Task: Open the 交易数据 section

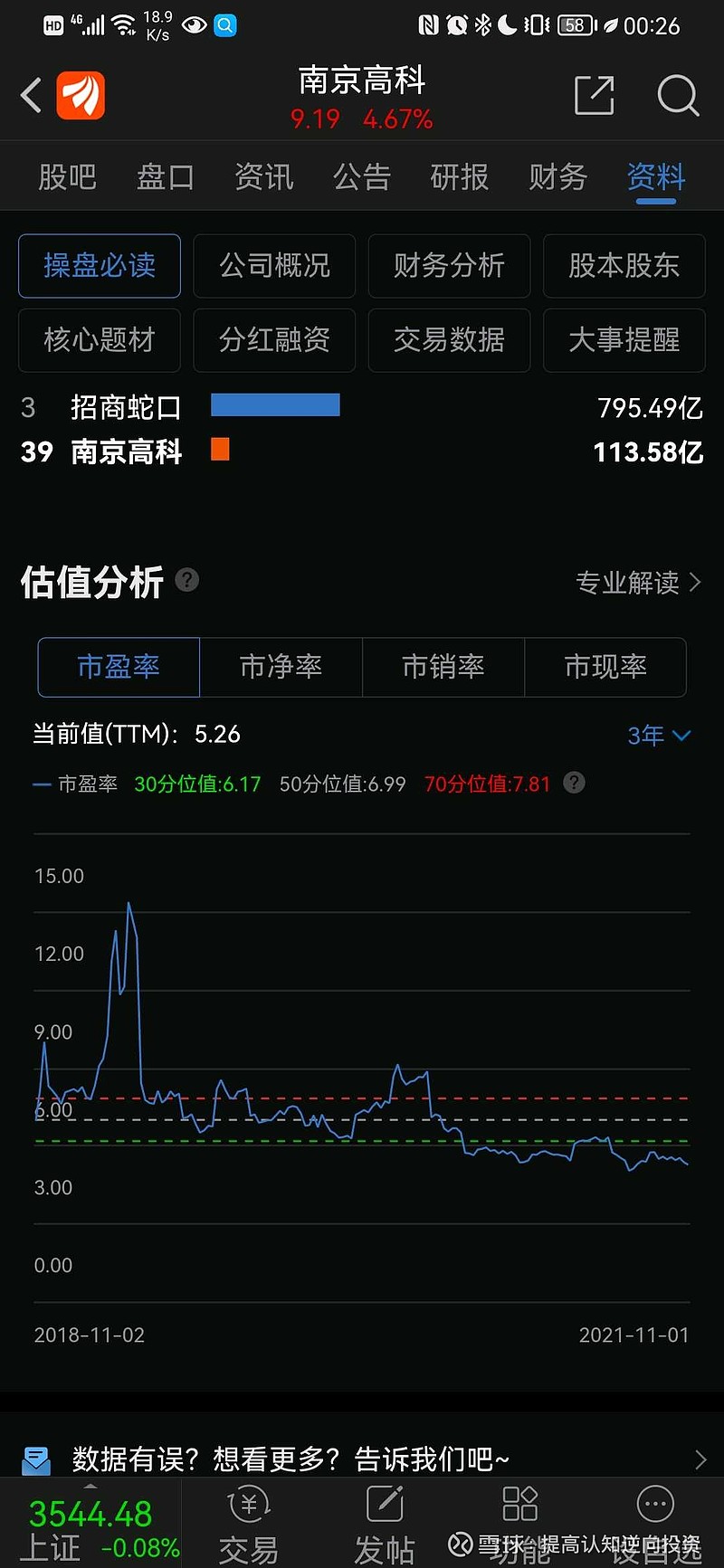Action: pyautogui.click(x=449, y=340)
